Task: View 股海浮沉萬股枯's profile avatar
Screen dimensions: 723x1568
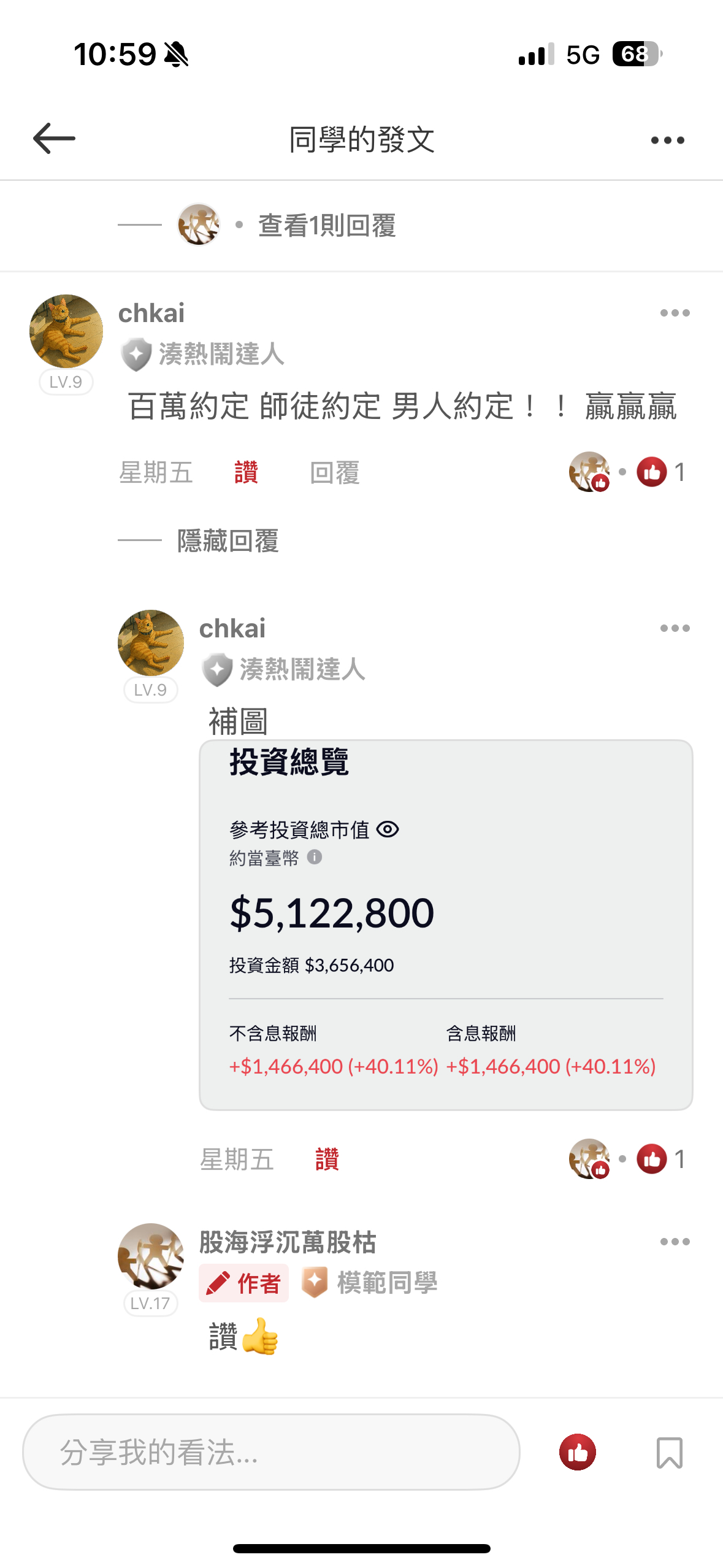Action: coord(151,1256)
